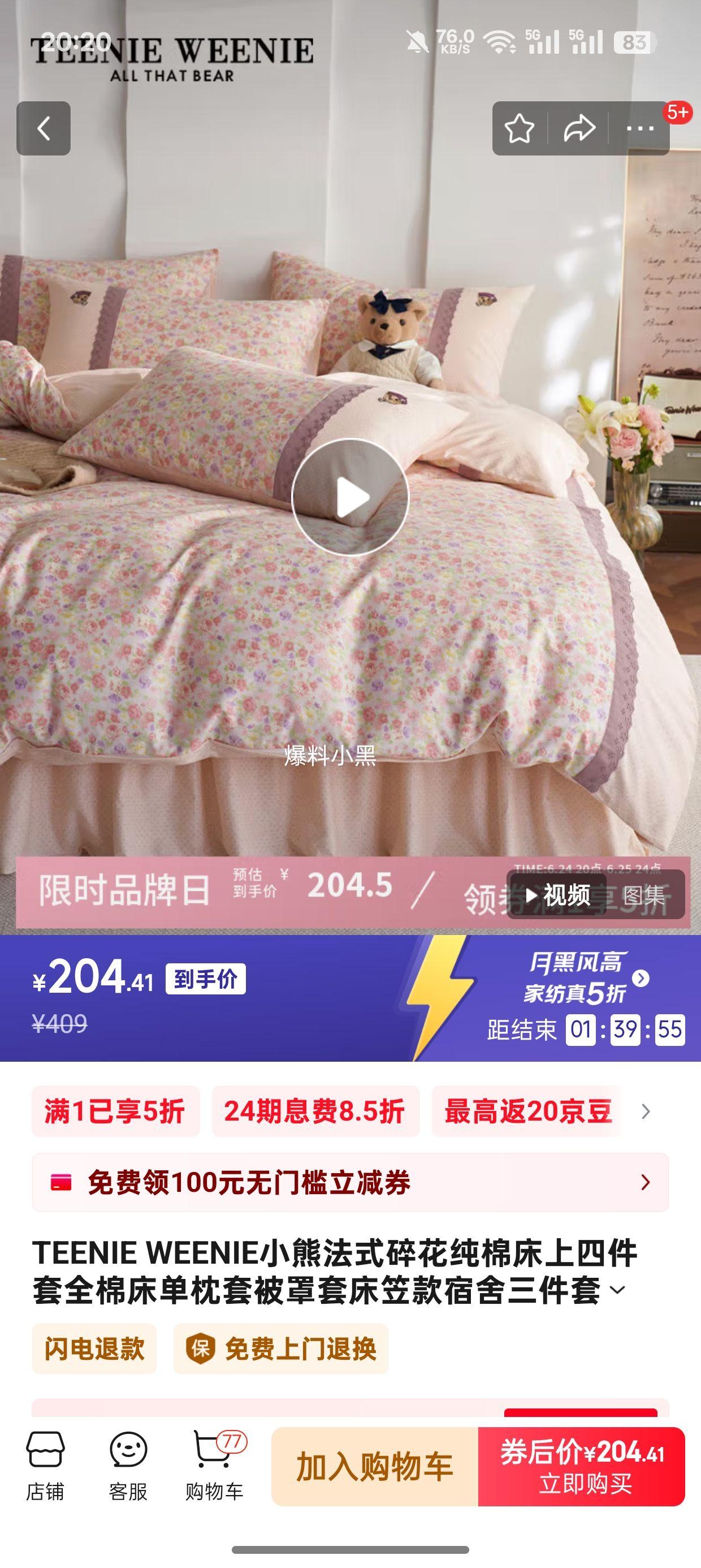Expand more promotions via the chevron arrow
Screen dimensions: 701x1568
pos(646,1112)
